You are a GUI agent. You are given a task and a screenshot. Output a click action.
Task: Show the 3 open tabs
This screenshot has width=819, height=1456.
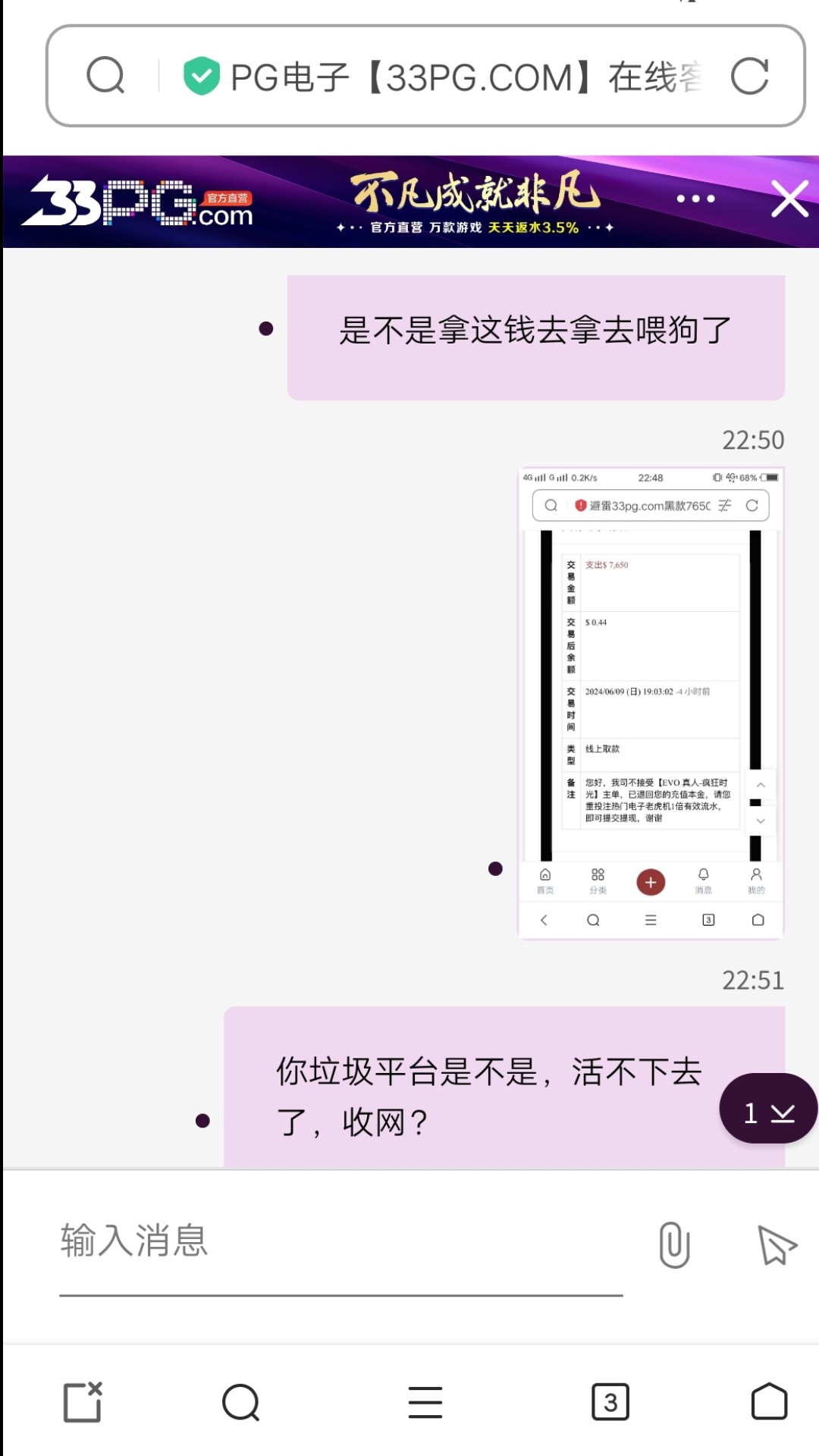click(x=610, y=1402)
